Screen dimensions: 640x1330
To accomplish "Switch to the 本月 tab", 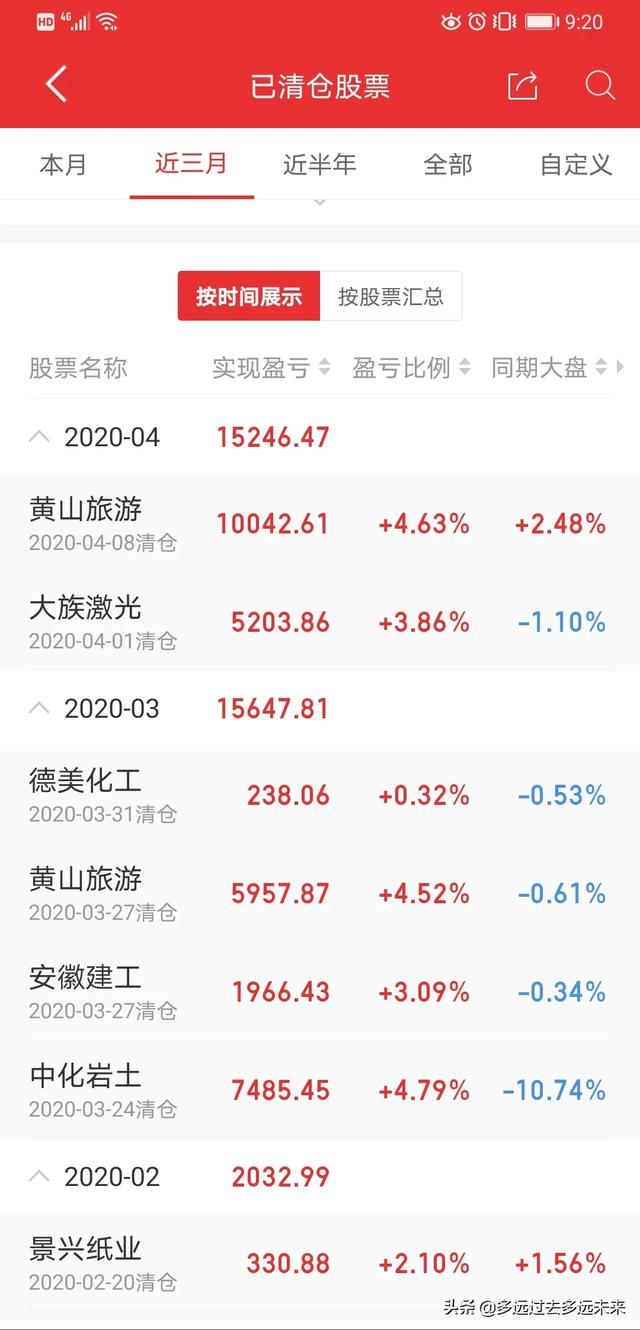I will (63, 164).
